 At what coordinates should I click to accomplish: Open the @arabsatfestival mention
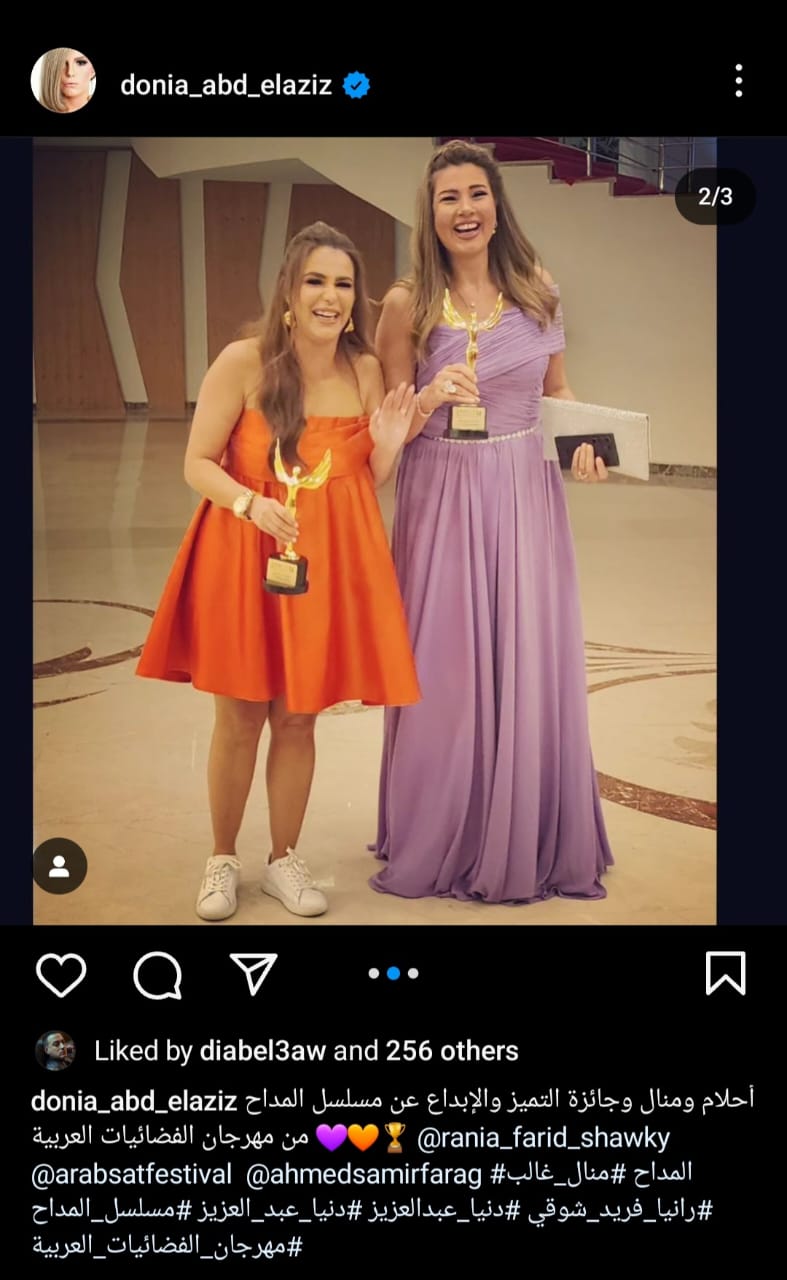point(131,1173)
